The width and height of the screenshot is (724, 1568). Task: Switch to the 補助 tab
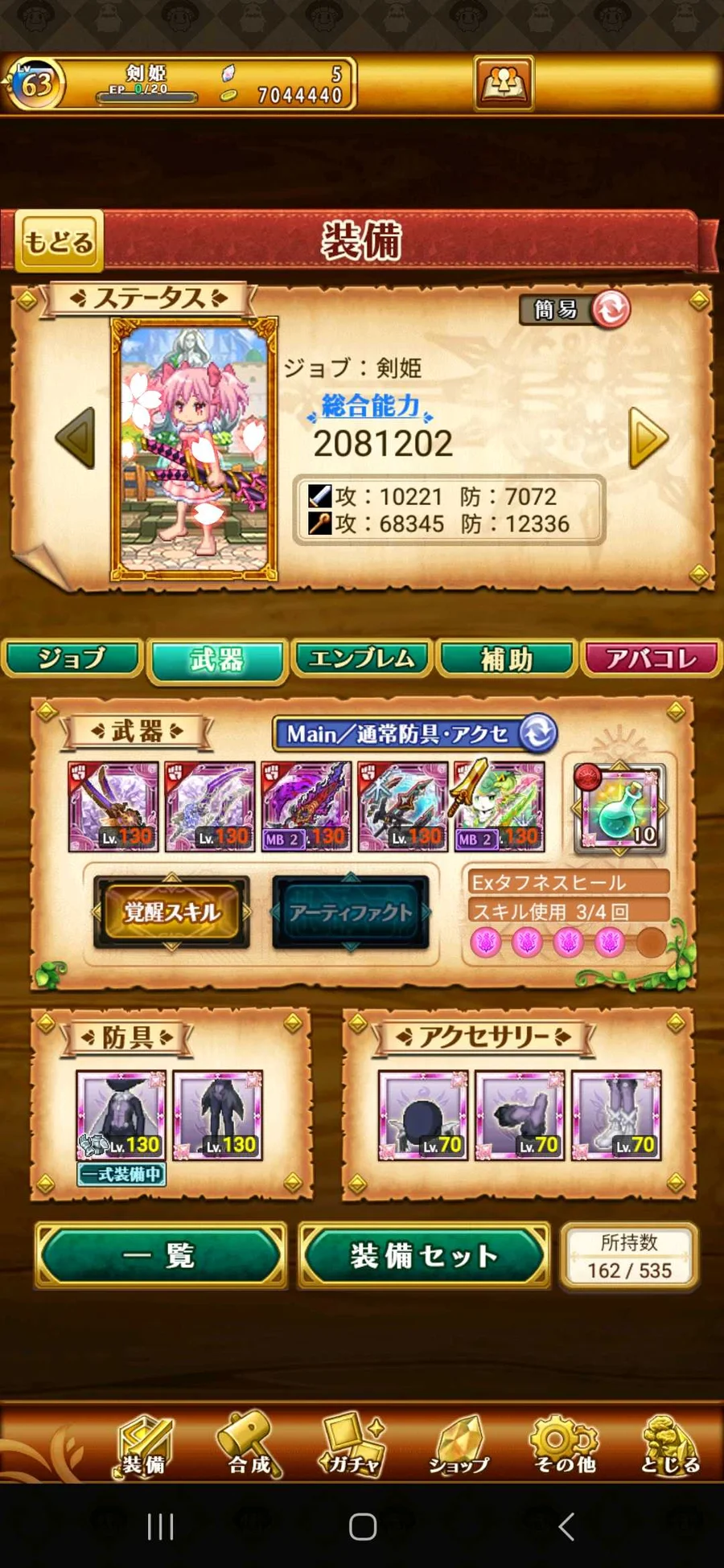coord(507,659)
